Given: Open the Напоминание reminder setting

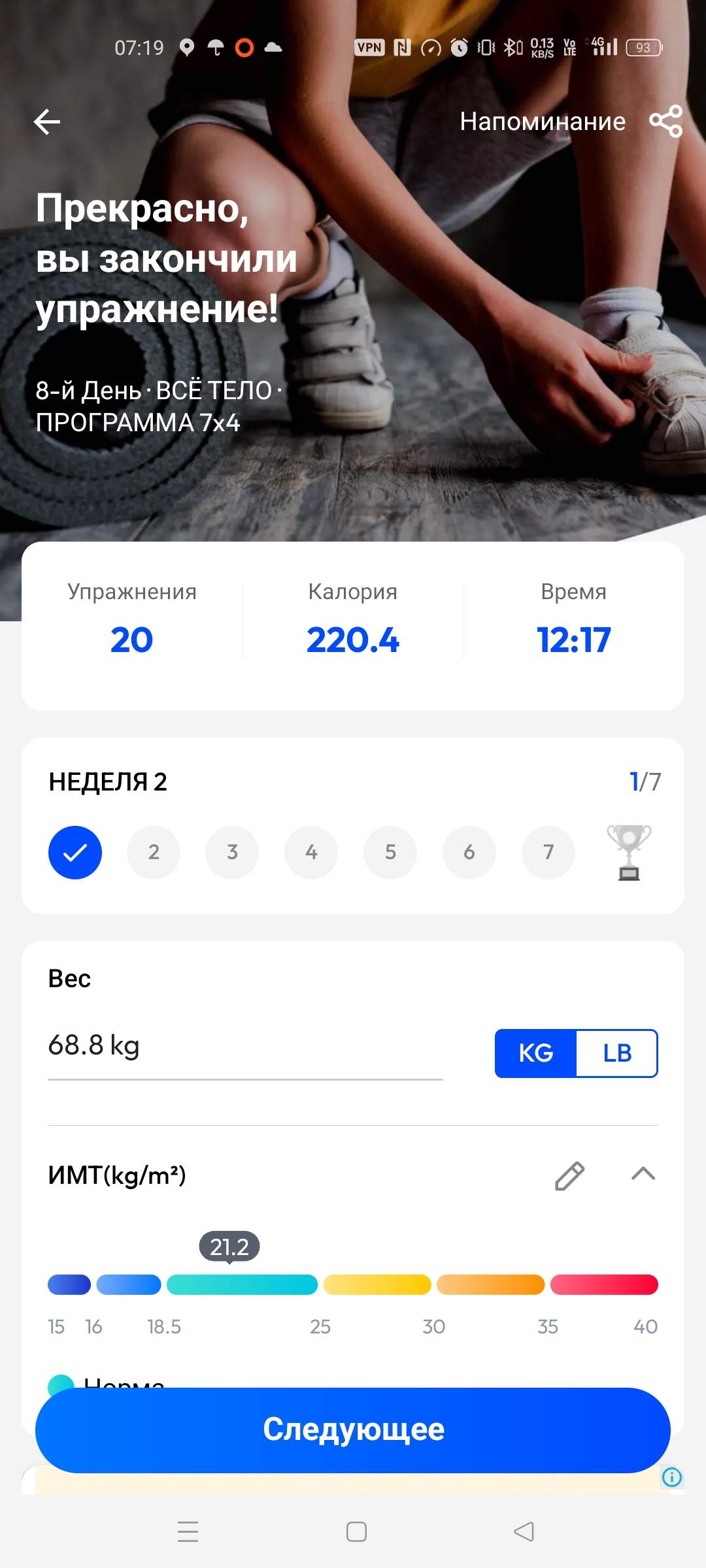Looking at the screenshot, I should [x=542, y=122].
